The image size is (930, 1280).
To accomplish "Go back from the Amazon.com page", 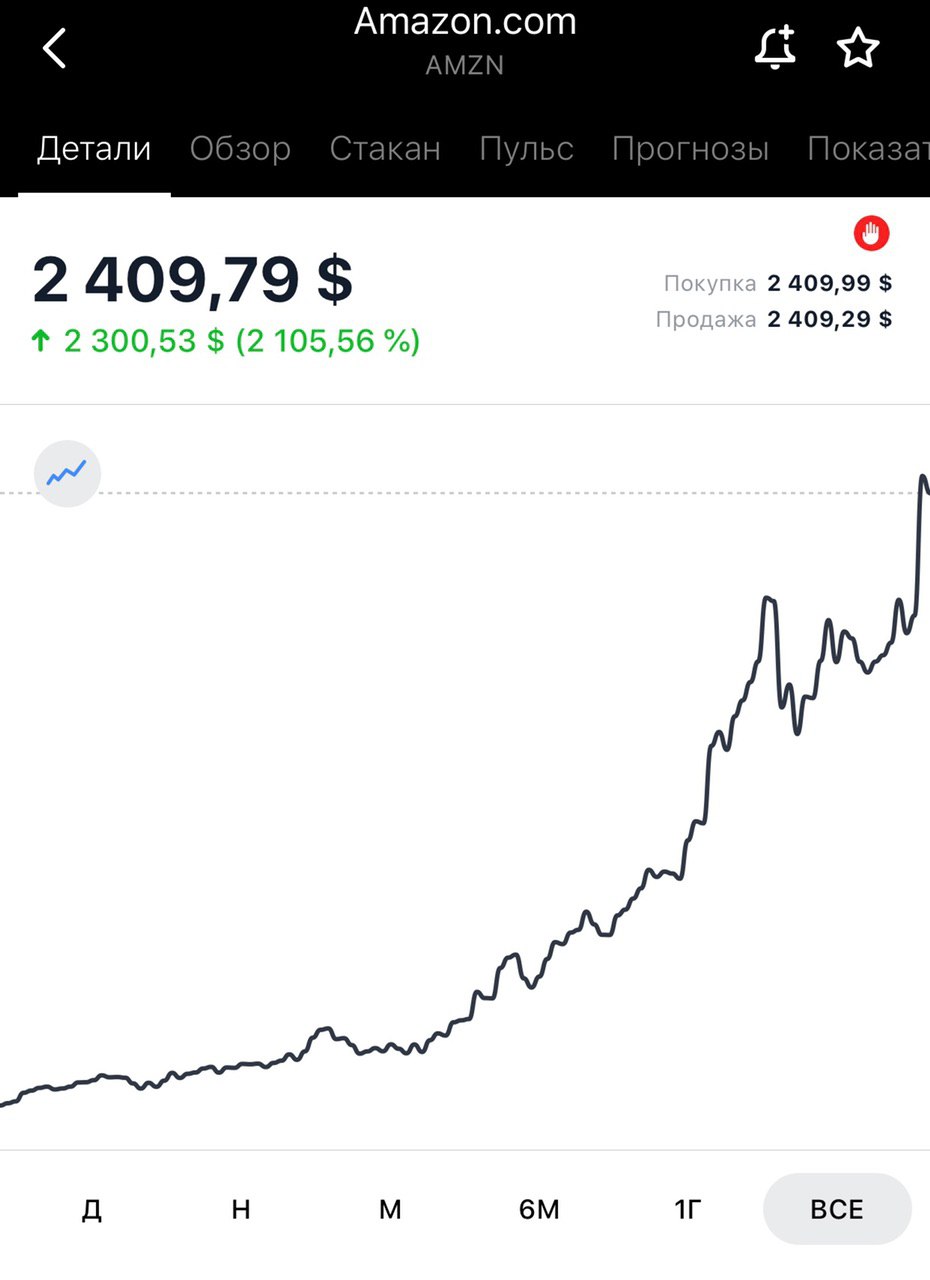I will point(54,48).
